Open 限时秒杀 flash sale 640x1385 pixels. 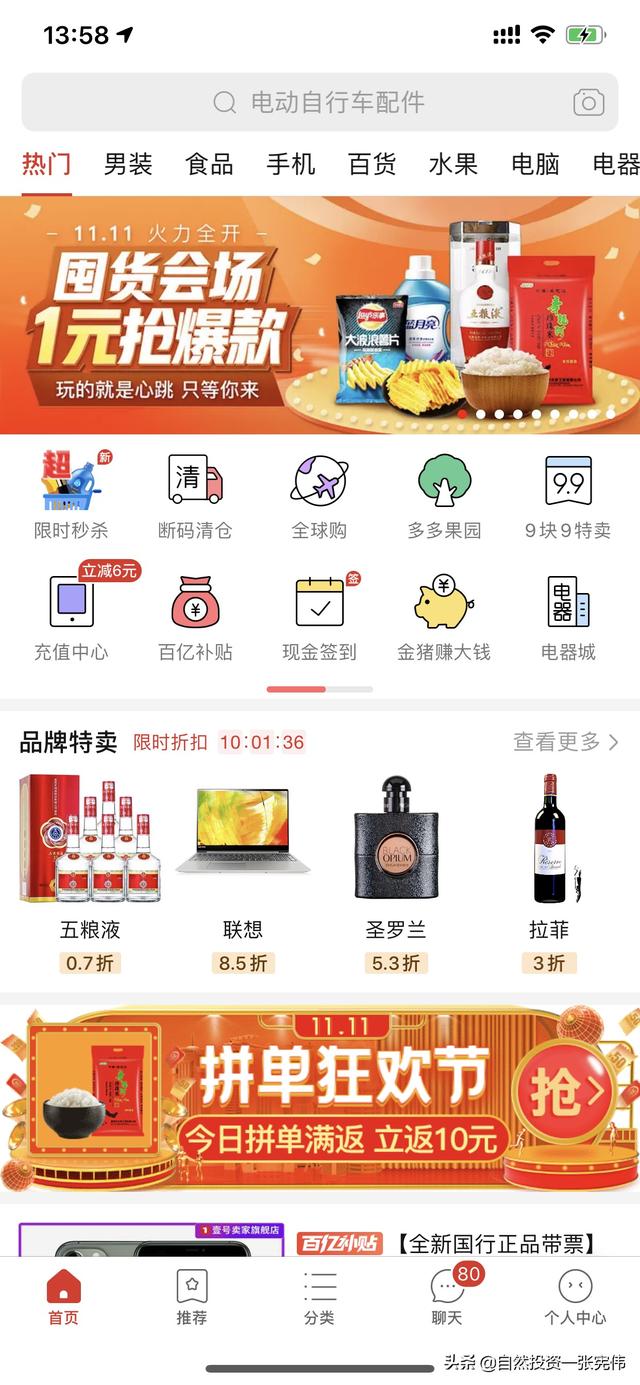[70, 495]
